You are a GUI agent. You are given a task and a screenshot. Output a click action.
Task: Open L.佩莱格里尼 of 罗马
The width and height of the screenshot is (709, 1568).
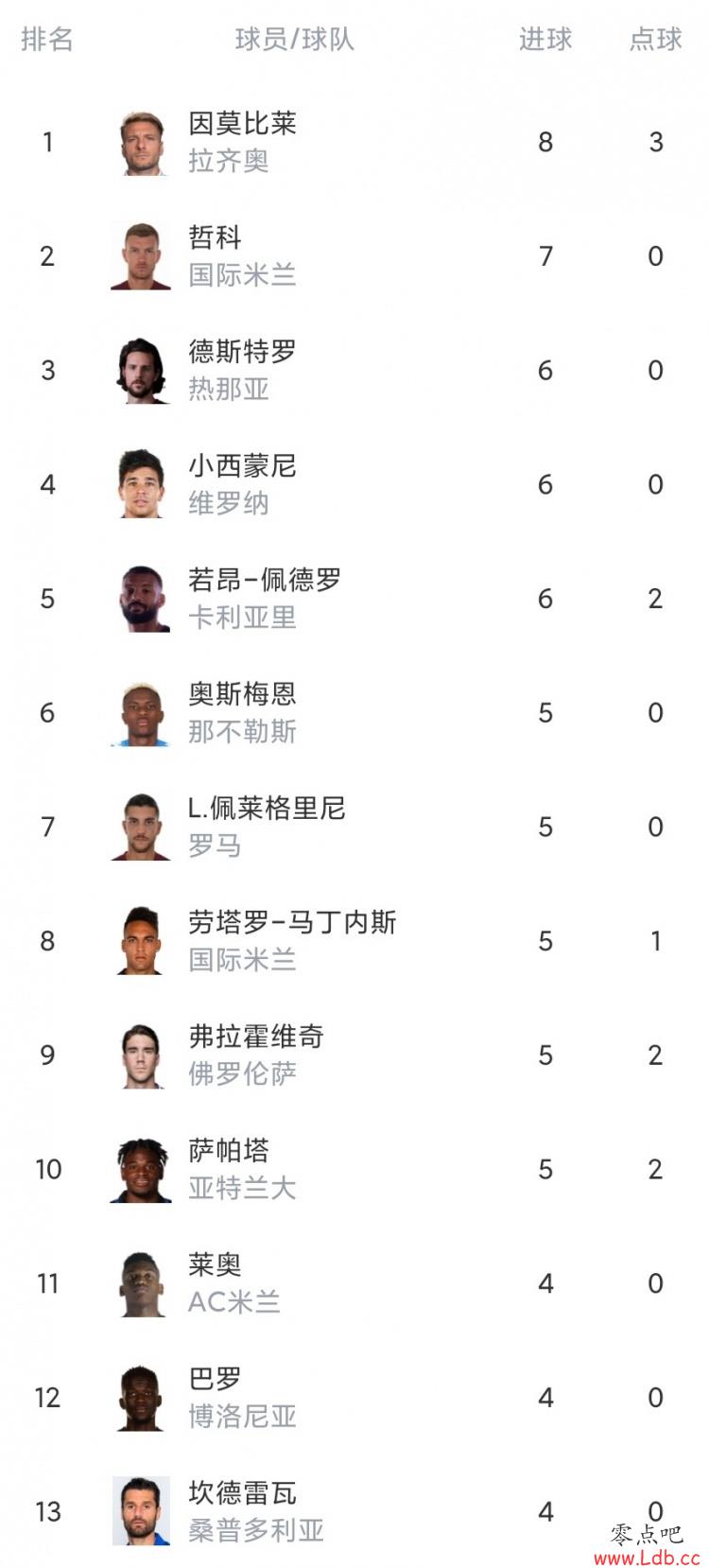click(x=354, y=828)
